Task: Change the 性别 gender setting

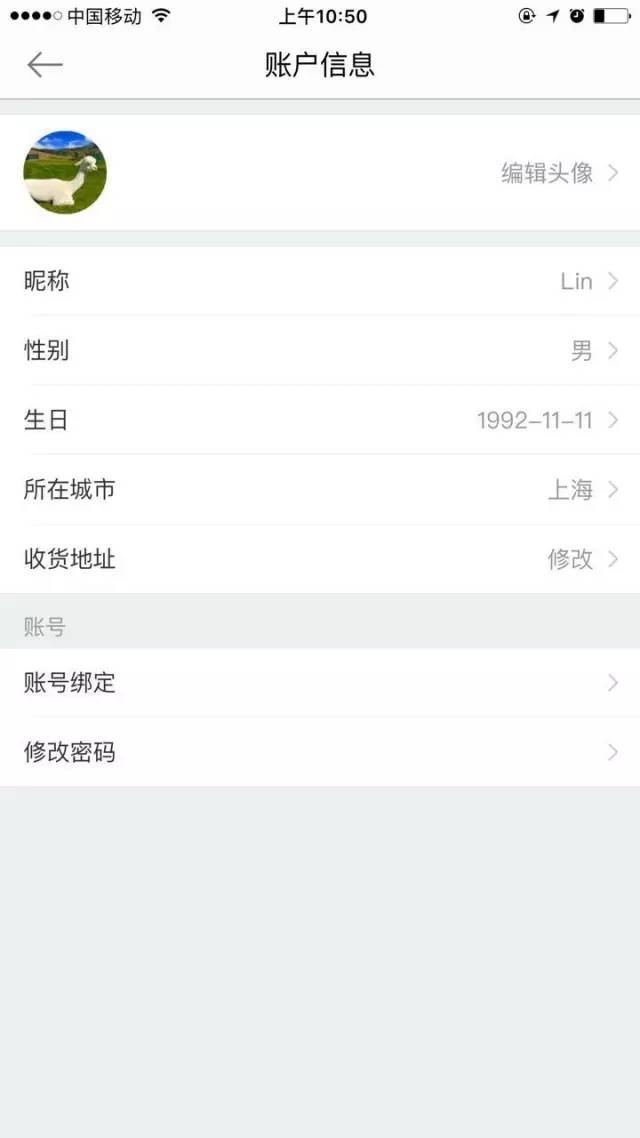Action: click(x=320, y=351)
